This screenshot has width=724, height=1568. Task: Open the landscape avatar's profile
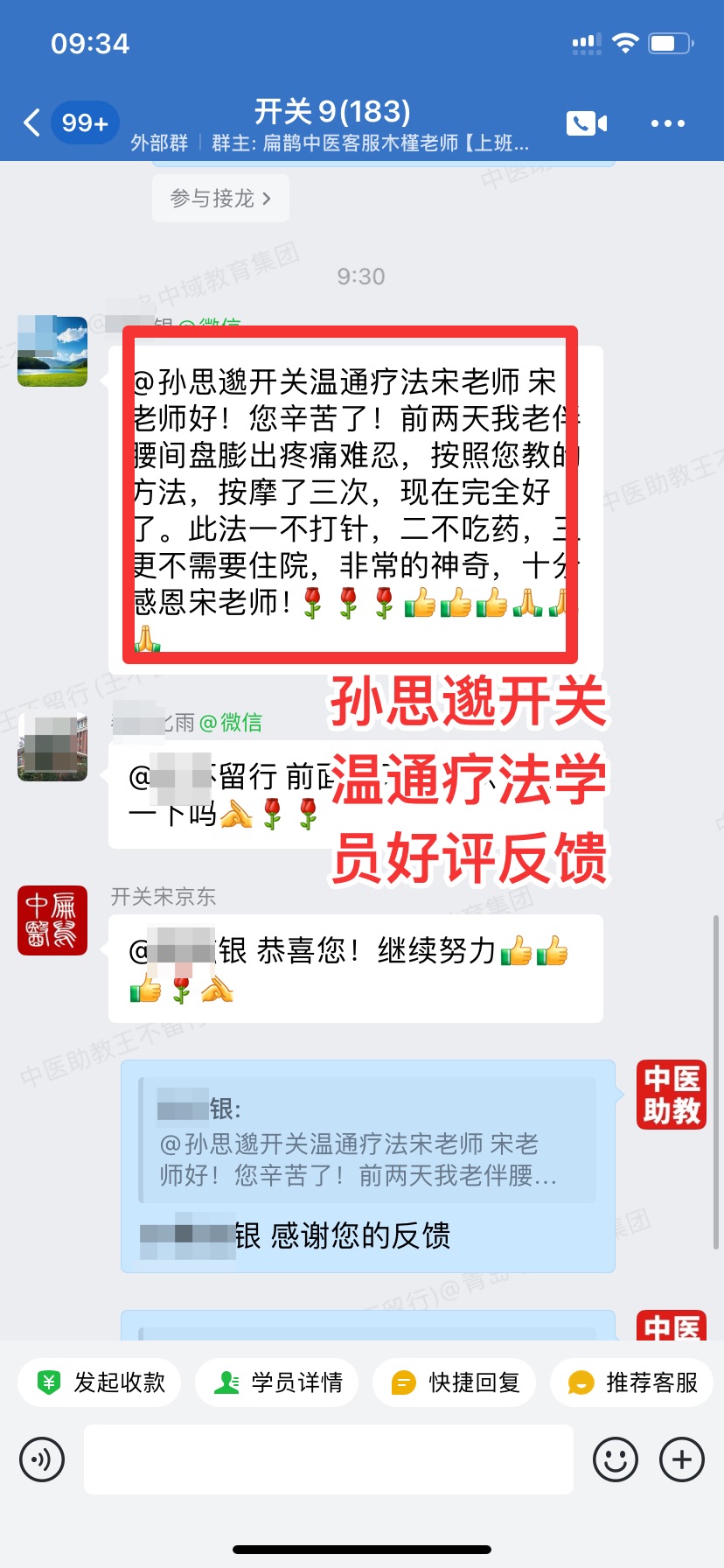pyautogui.click(x=52, y=352)
